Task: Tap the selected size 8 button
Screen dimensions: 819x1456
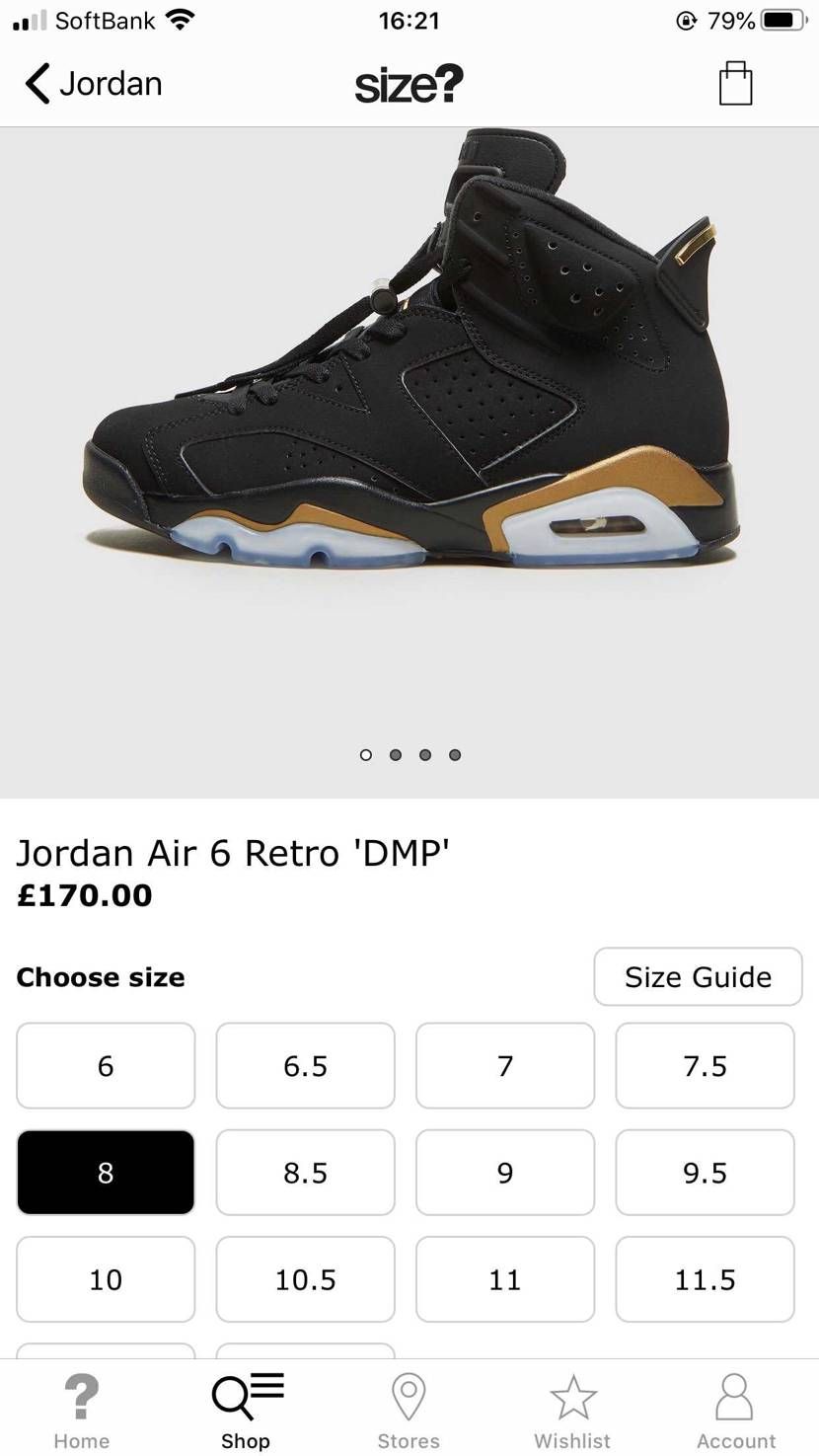Action: [106, 1173]
